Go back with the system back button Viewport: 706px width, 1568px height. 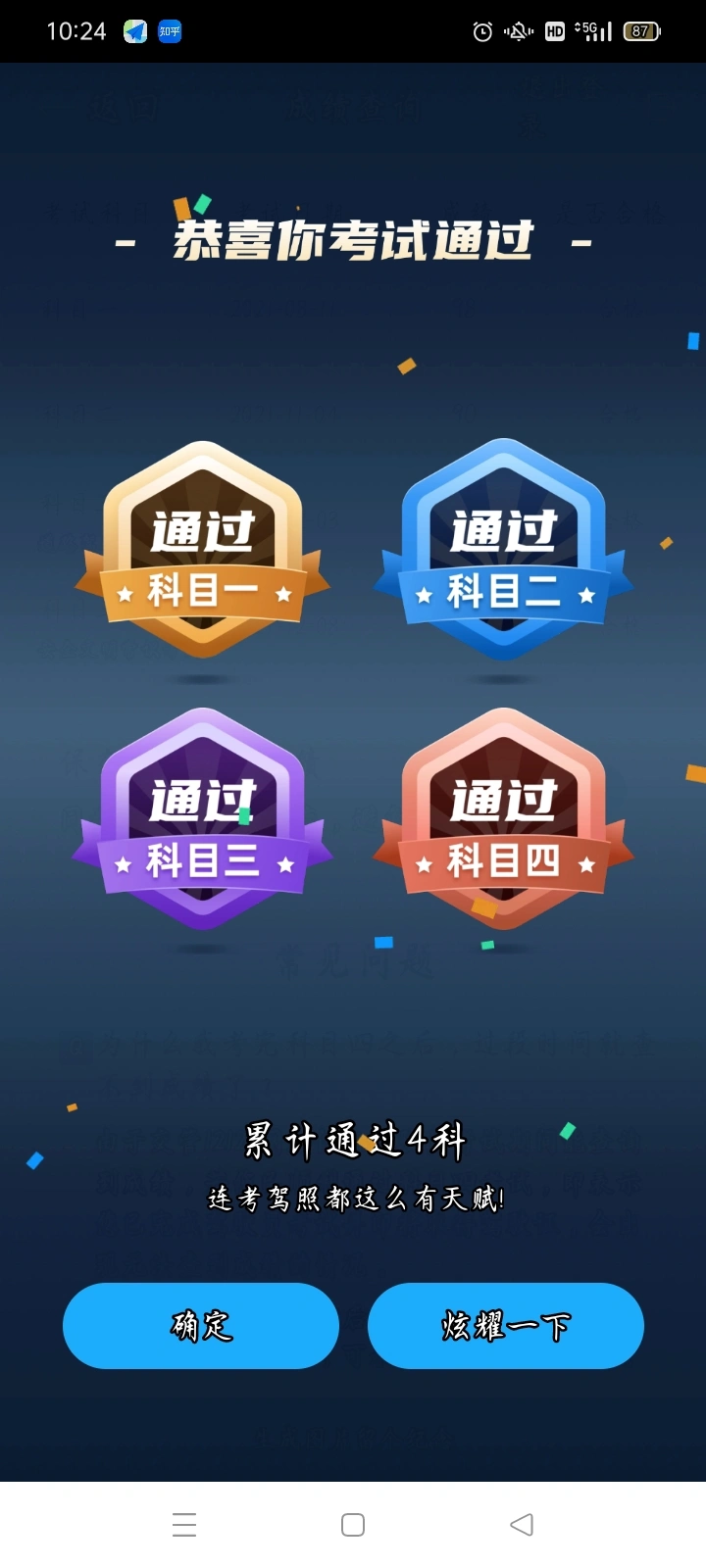[x=522, y=1524]
